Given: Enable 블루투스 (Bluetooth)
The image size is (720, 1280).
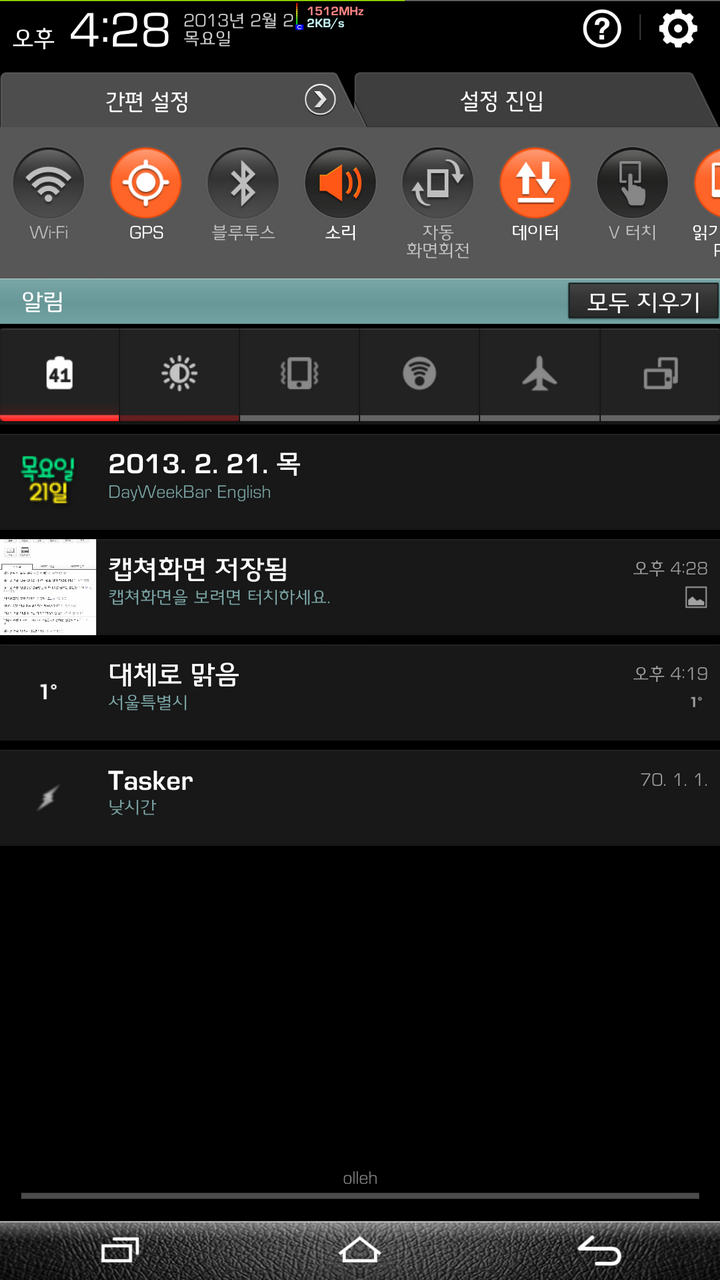Looking at the screenshot, I should pyautogui.click(x=243, y=184).
